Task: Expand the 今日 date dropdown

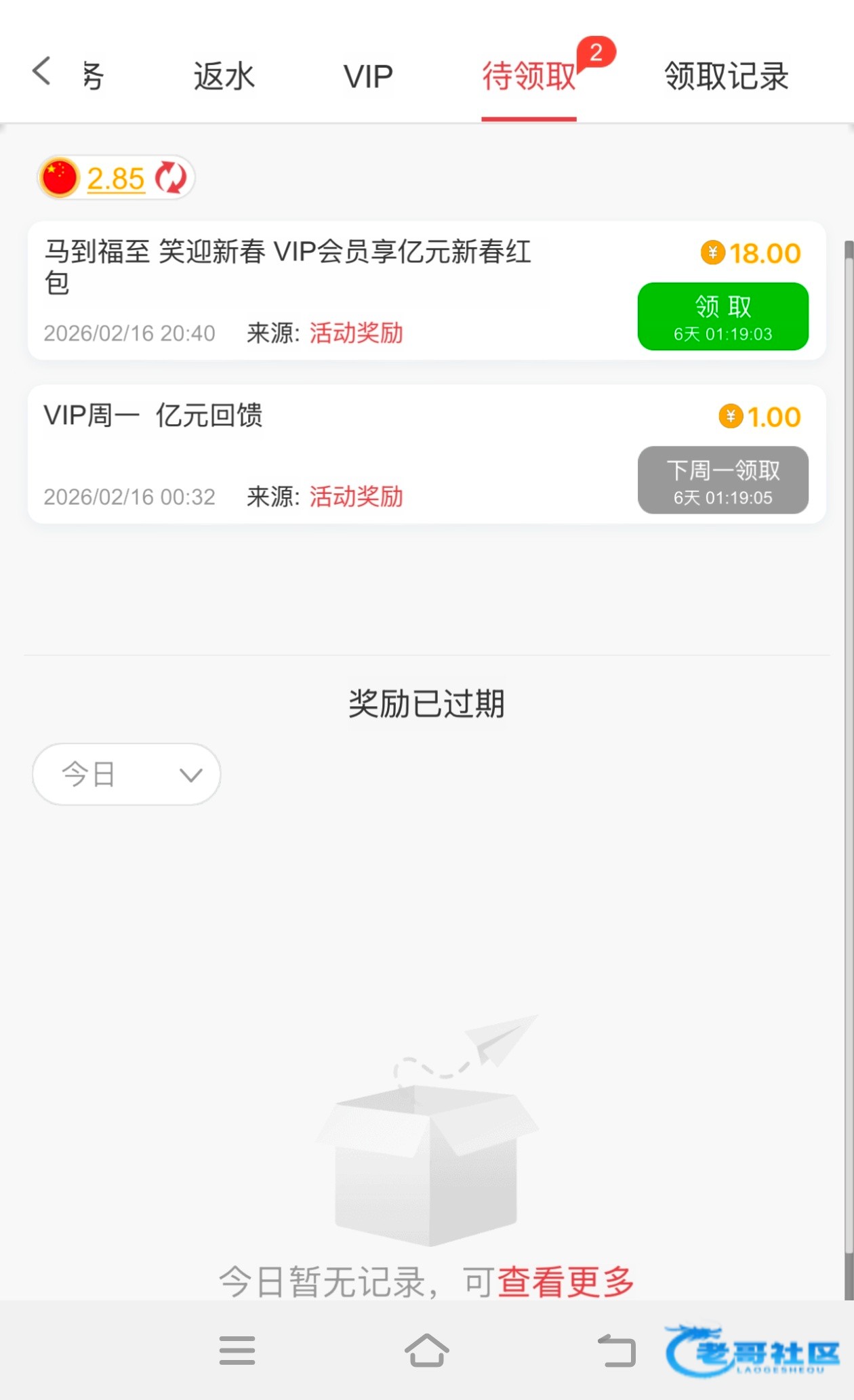Action: pyautogui.click(x=127, y=774)
